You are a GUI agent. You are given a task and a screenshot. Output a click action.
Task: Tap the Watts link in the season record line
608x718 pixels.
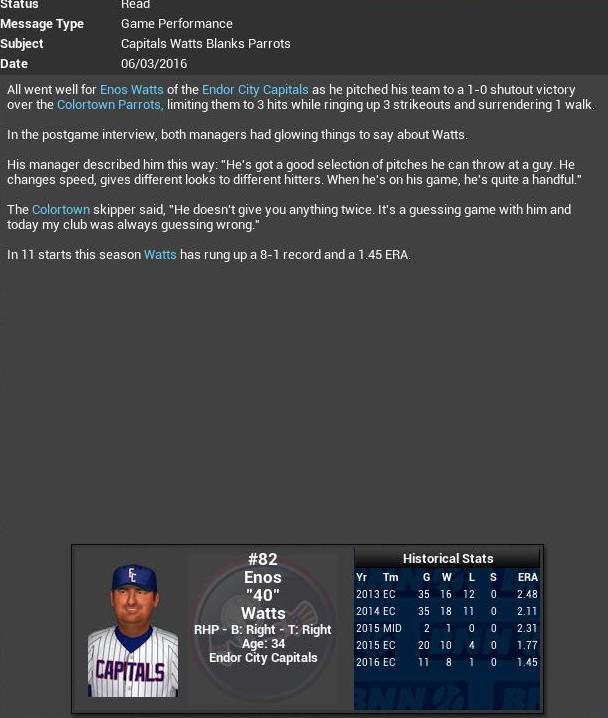point(160,255)
